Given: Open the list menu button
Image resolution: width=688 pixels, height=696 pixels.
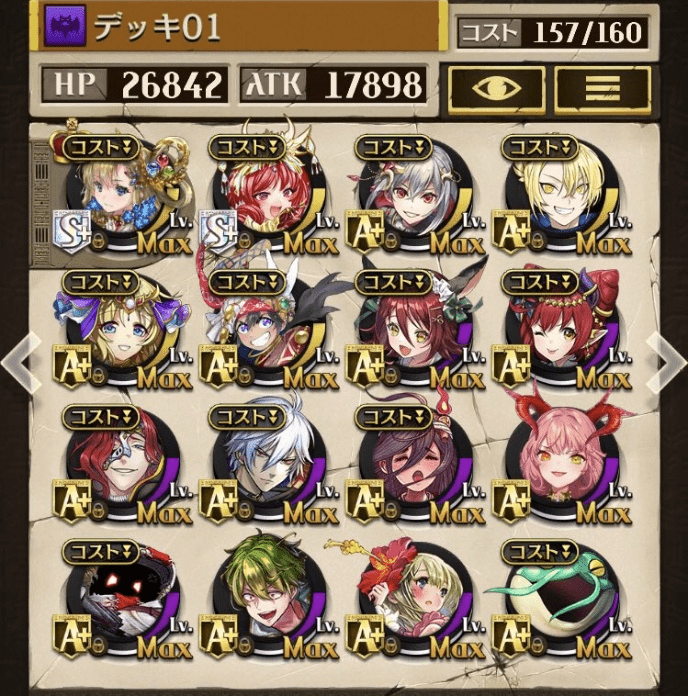Looking at the screenshot, I should pos(602,87).
